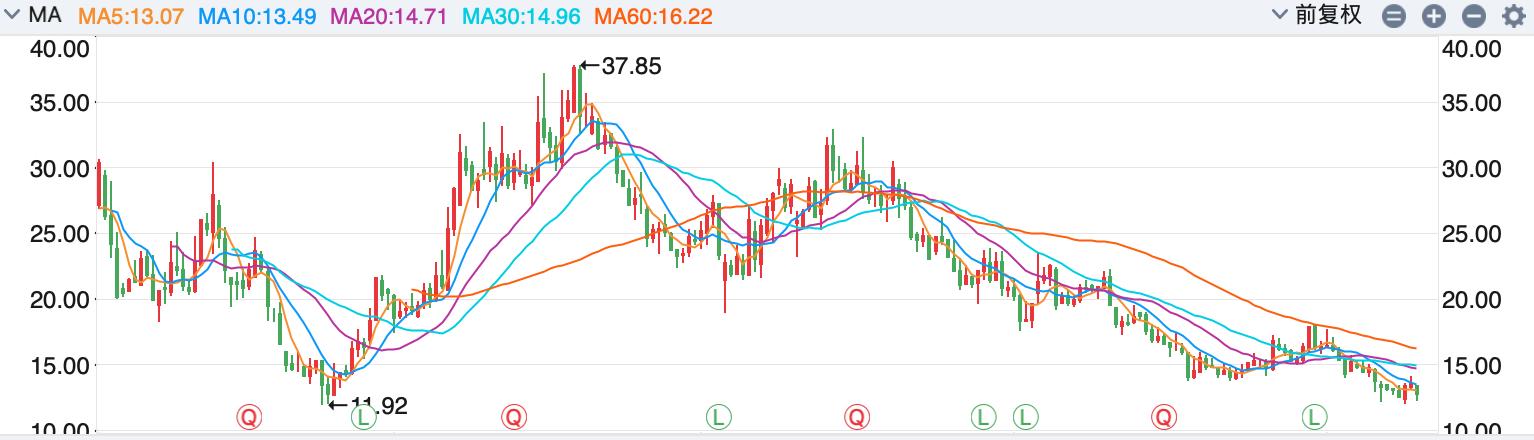Zoom out the chart with minus icon
Image resolution: width=1534 pixels, height=440 pixels.
(1473, 16)
